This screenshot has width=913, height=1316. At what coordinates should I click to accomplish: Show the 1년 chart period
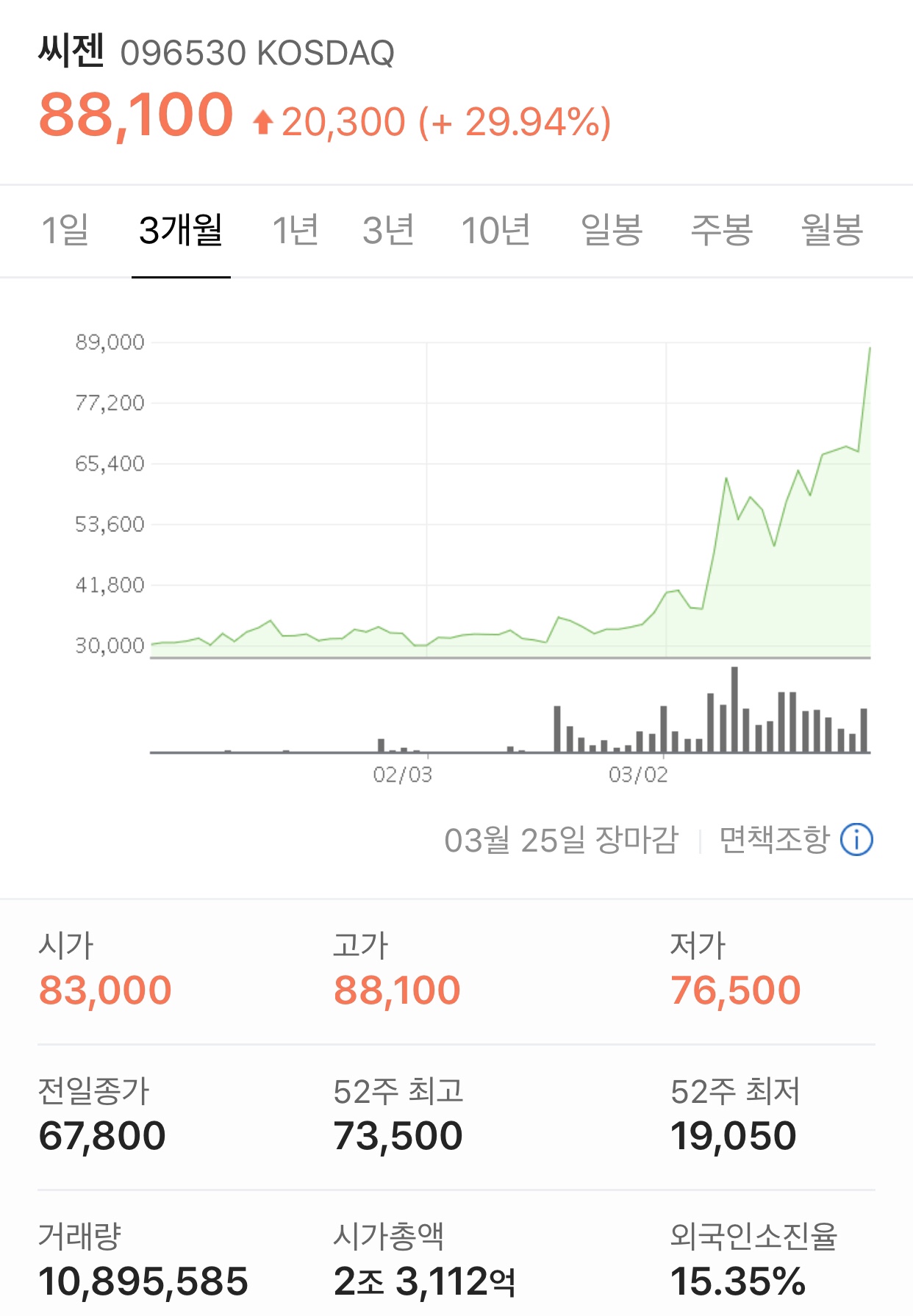[x=296, y=230]
